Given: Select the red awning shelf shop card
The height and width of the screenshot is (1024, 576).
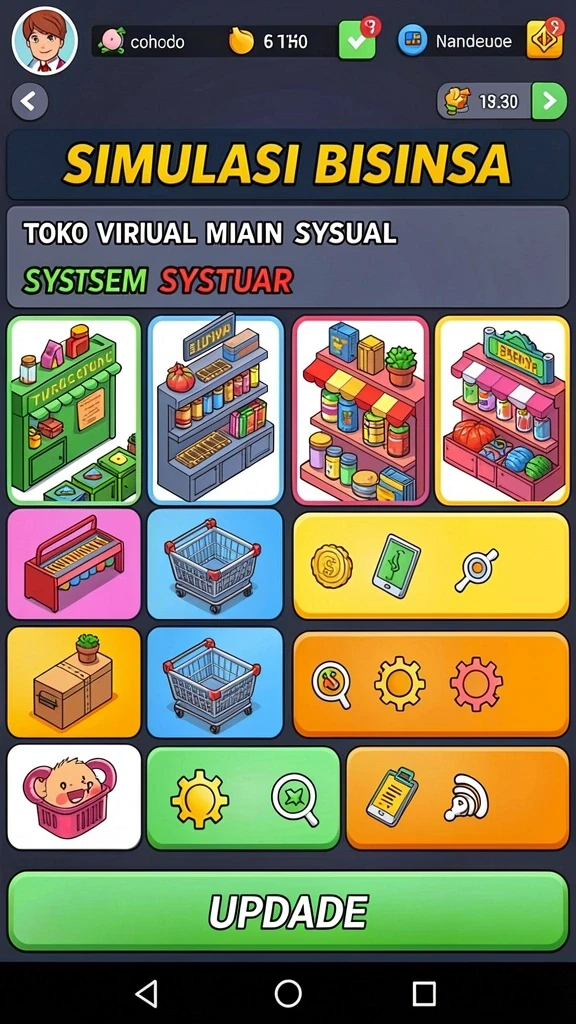Looking at the screenshot, I should [360, 410].
